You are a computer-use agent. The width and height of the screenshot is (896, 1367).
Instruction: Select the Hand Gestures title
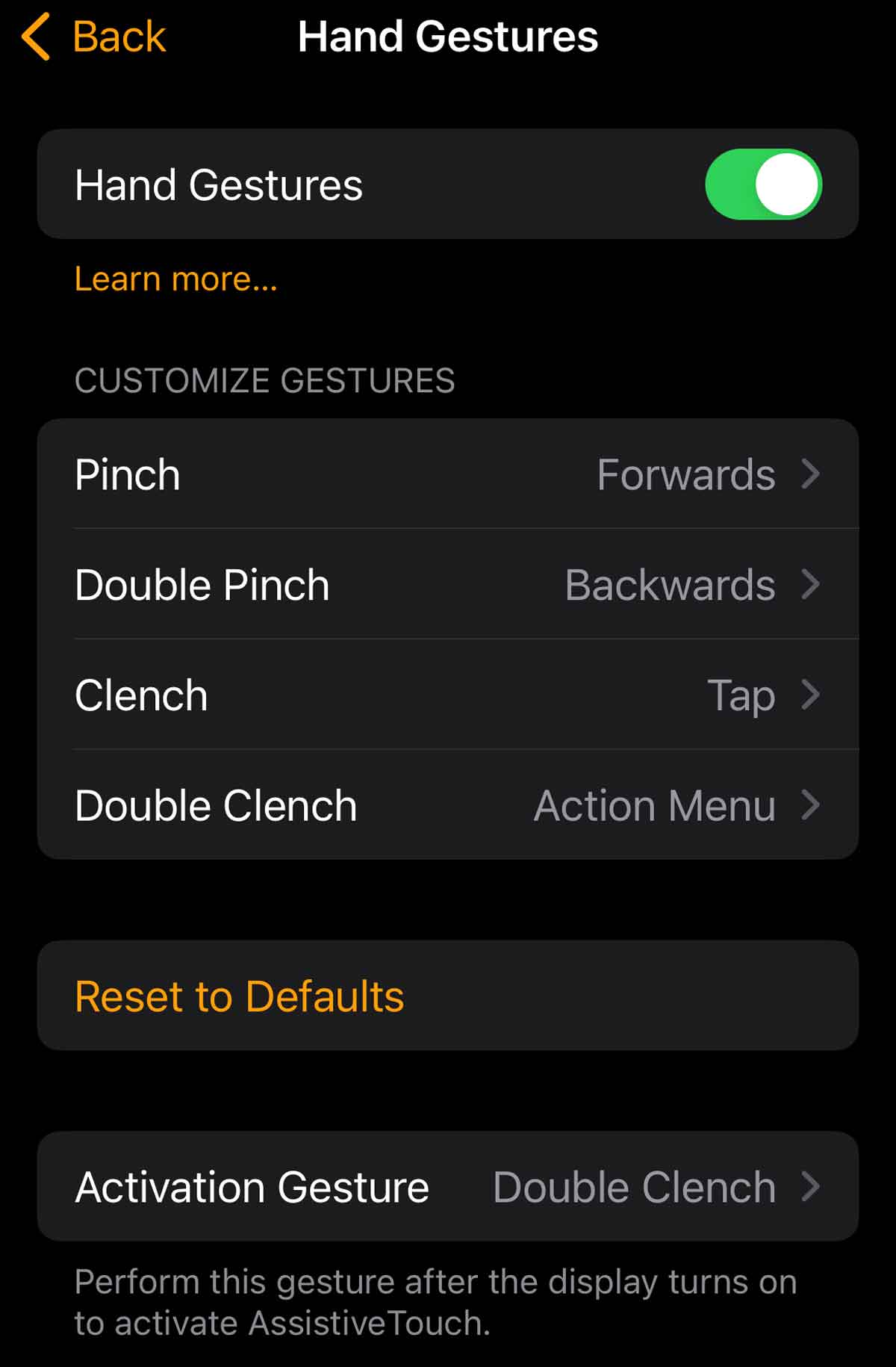tap(447, 35)
